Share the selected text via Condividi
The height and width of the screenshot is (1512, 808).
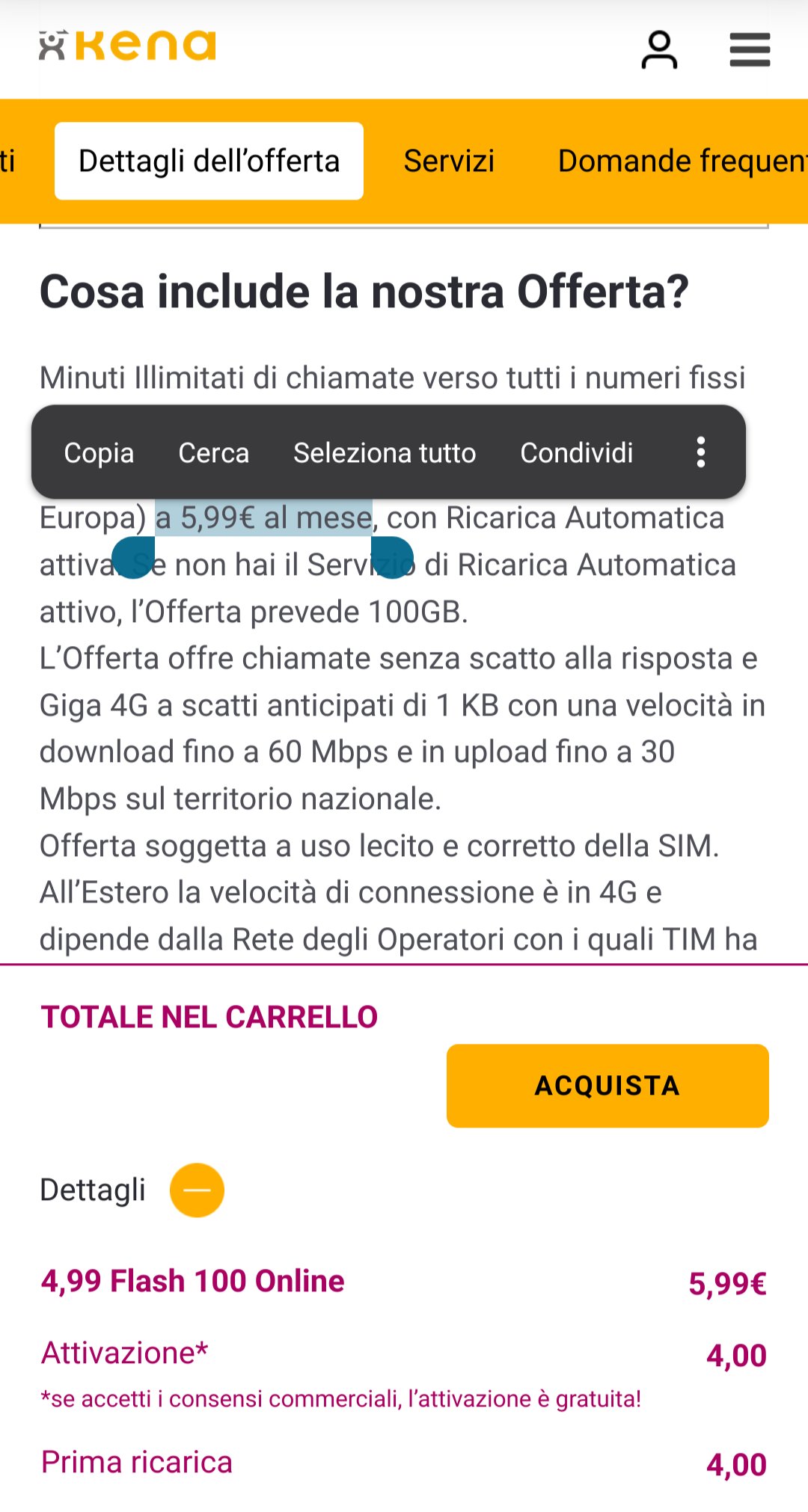point(576,452)
